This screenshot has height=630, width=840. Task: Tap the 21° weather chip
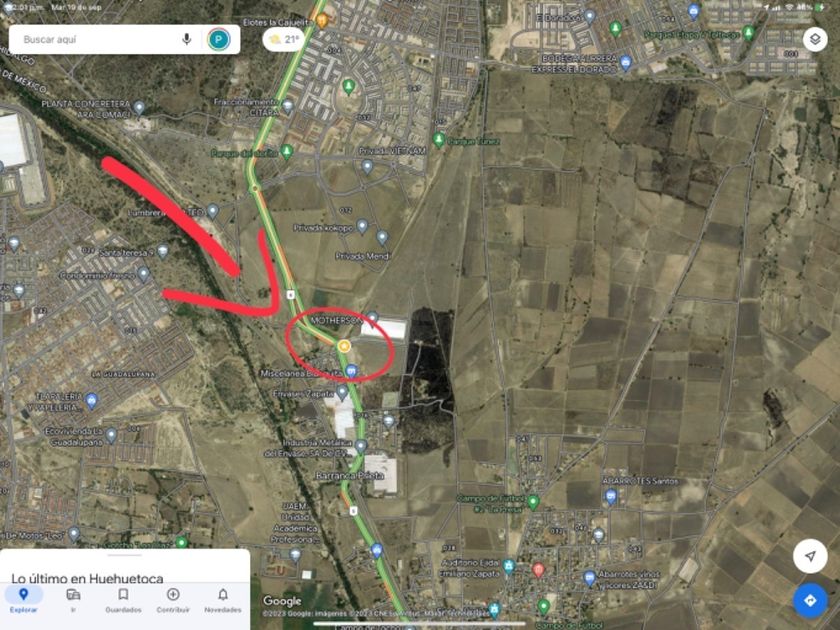coord(284,39)
